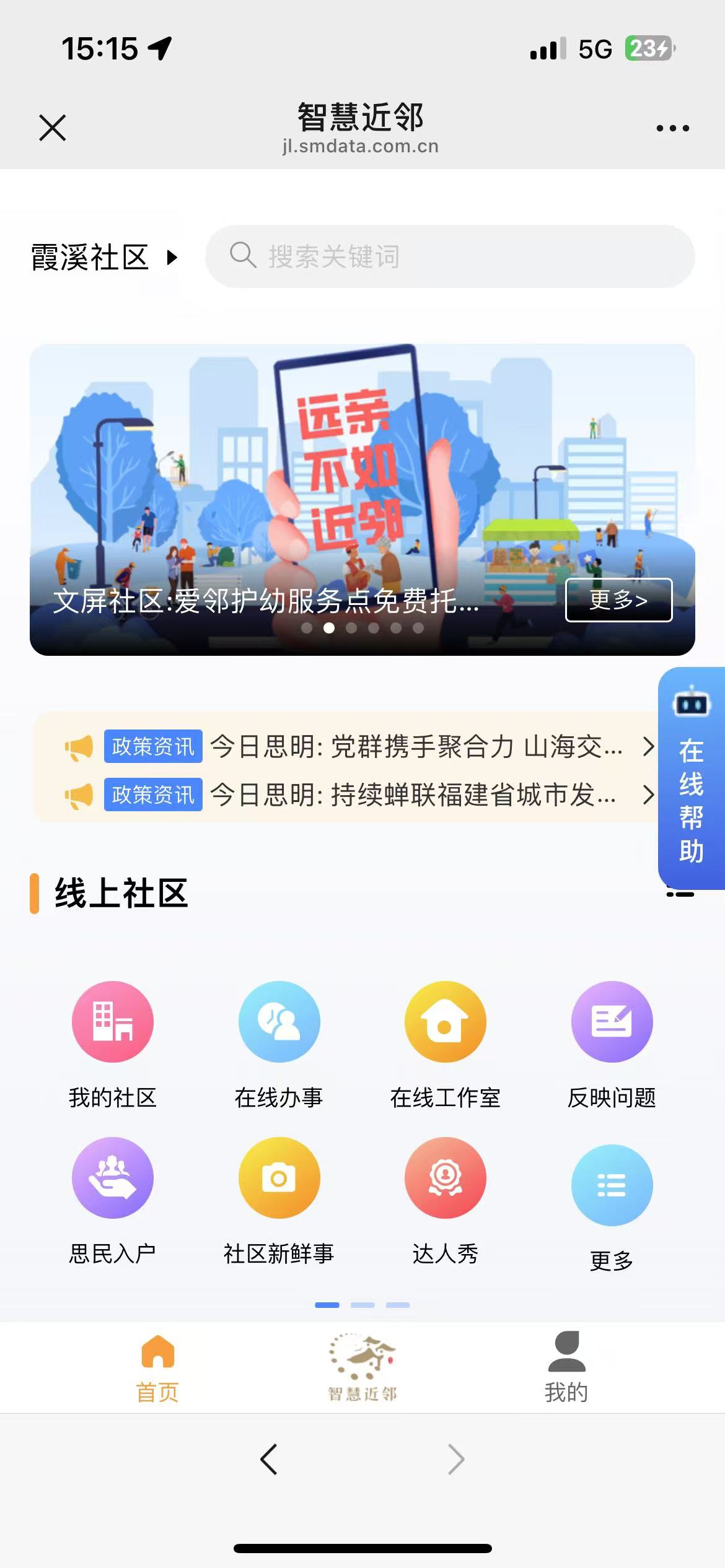
Task: View 社区新鲜事
Action: (x=279, y=1200)
